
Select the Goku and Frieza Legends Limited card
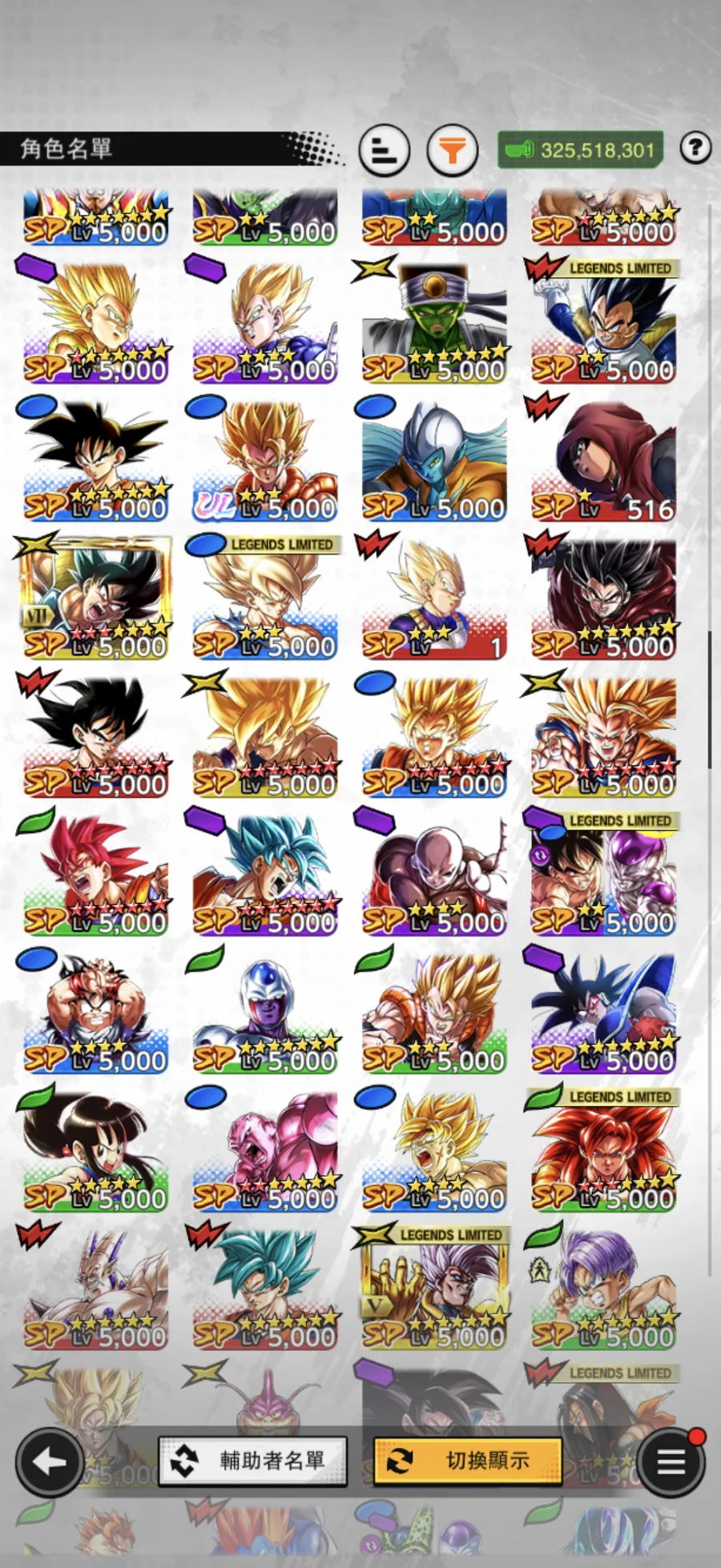[x=603, y=875]
